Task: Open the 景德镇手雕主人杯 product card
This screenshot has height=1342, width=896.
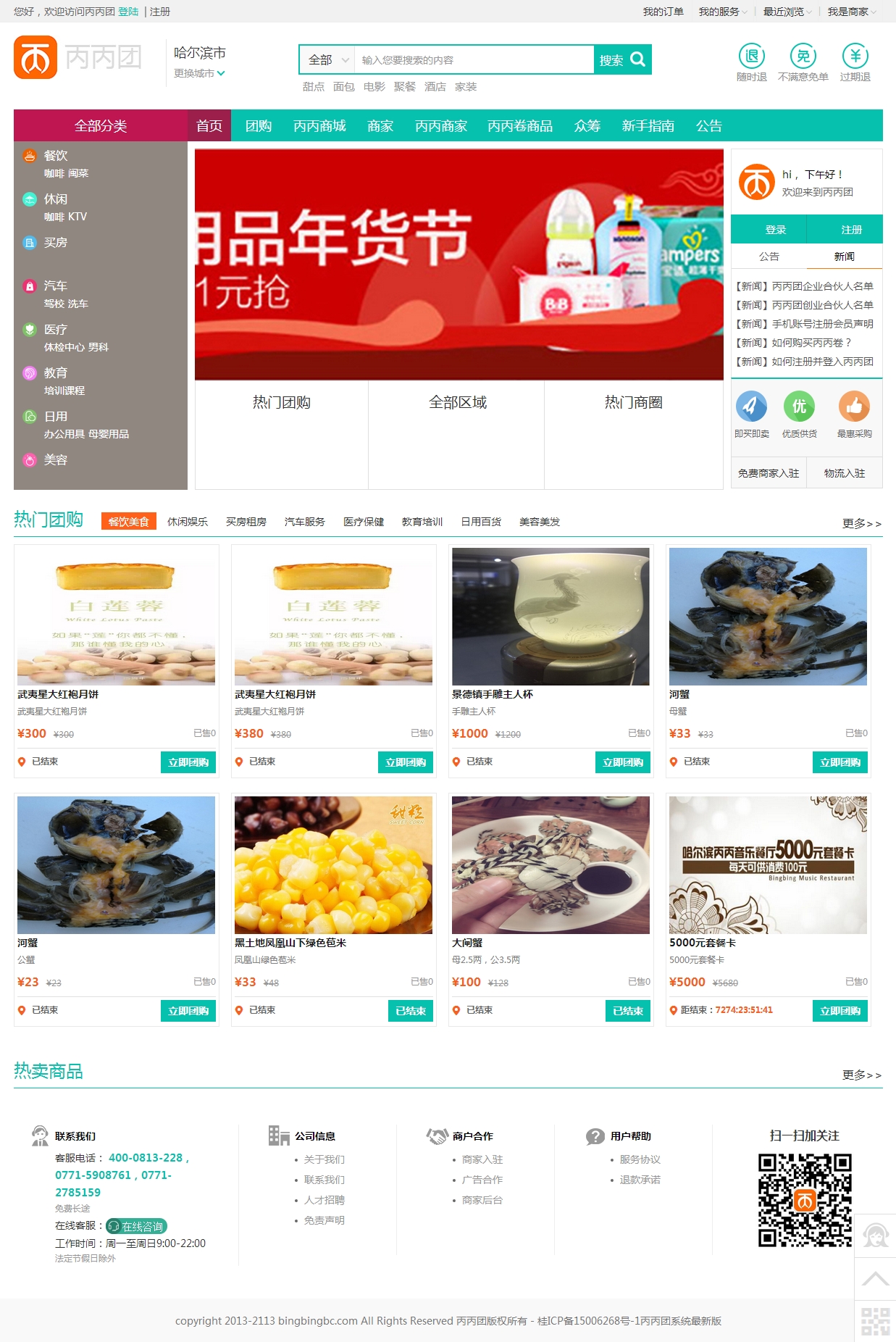Action: (550, 617)
